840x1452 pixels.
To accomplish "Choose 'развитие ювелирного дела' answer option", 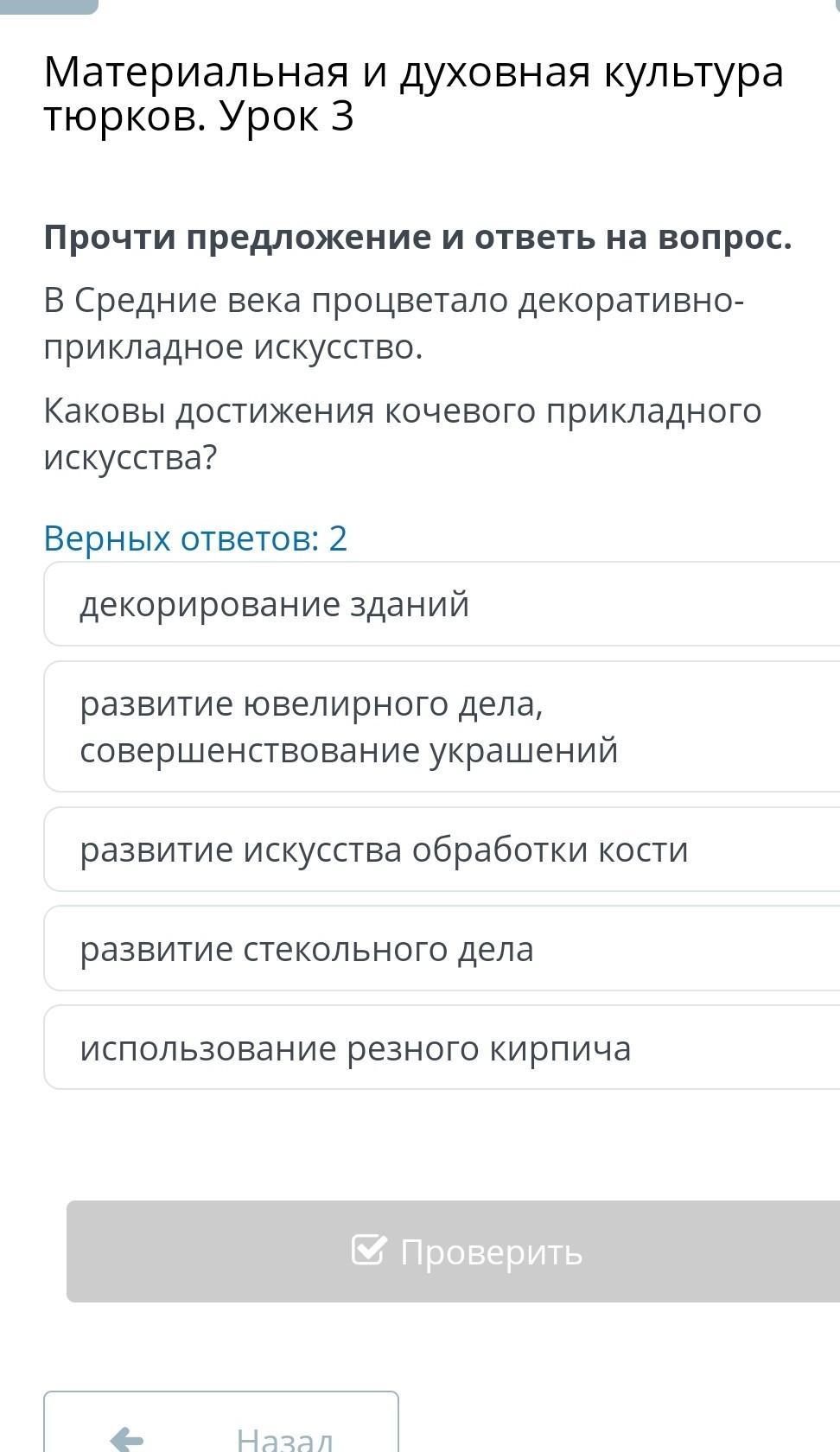I will 441,727.
